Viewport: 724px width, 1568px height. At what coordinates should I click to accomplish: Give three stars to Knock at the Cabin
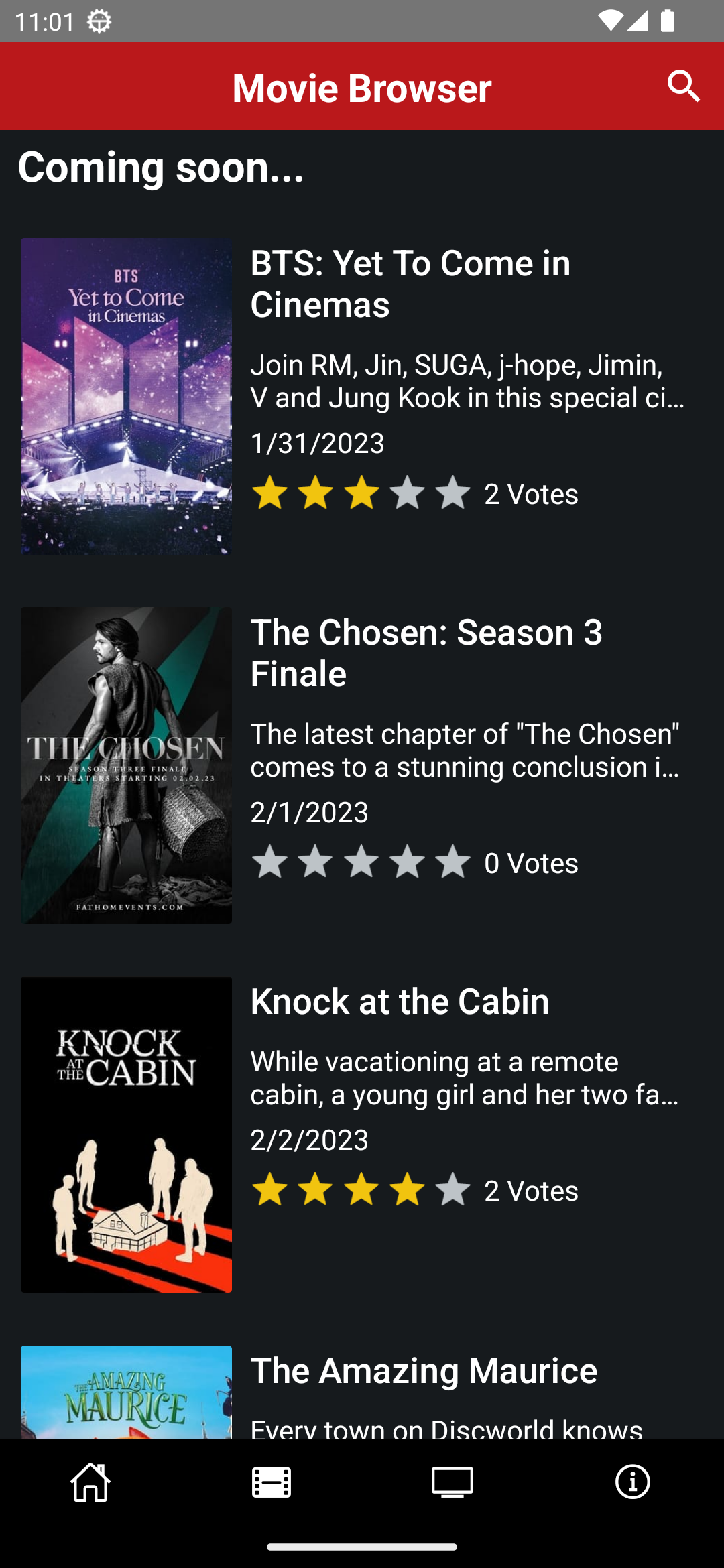point(362,1189)
